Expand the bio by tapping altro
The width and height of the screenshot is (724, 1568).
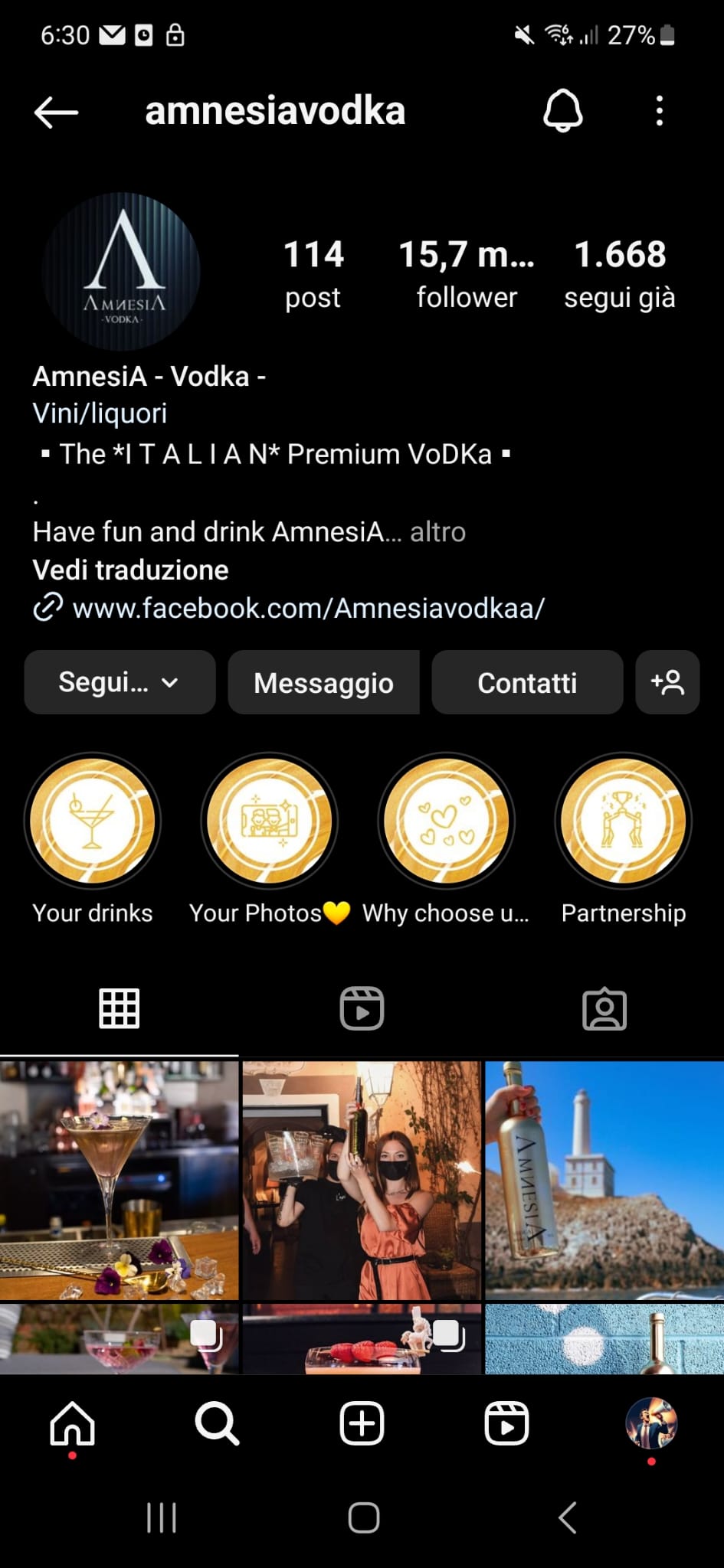(437, 532)
